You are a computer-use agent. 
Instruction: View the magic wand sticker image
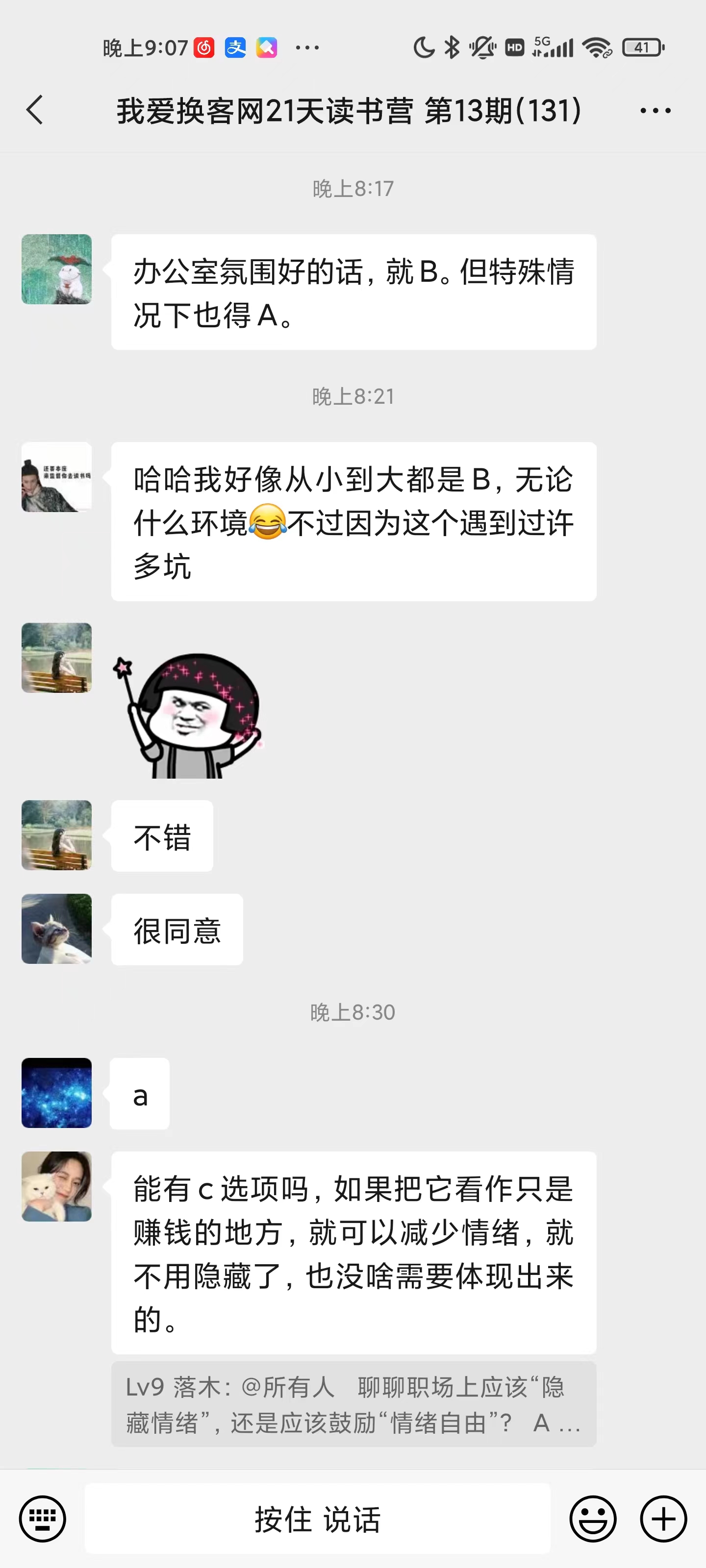click(x=189, y=715)
